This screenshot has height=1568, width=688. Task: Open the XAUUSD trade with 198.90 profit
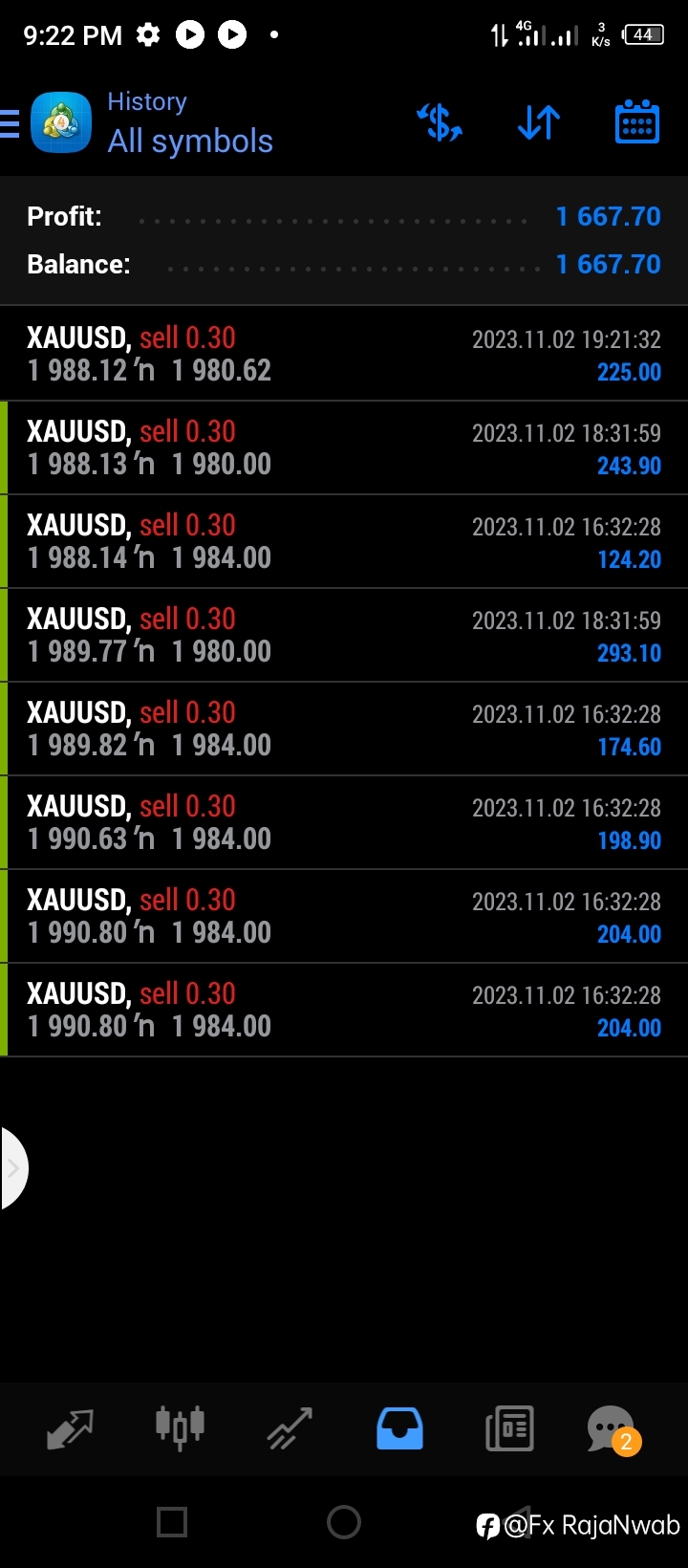[344, 822]
